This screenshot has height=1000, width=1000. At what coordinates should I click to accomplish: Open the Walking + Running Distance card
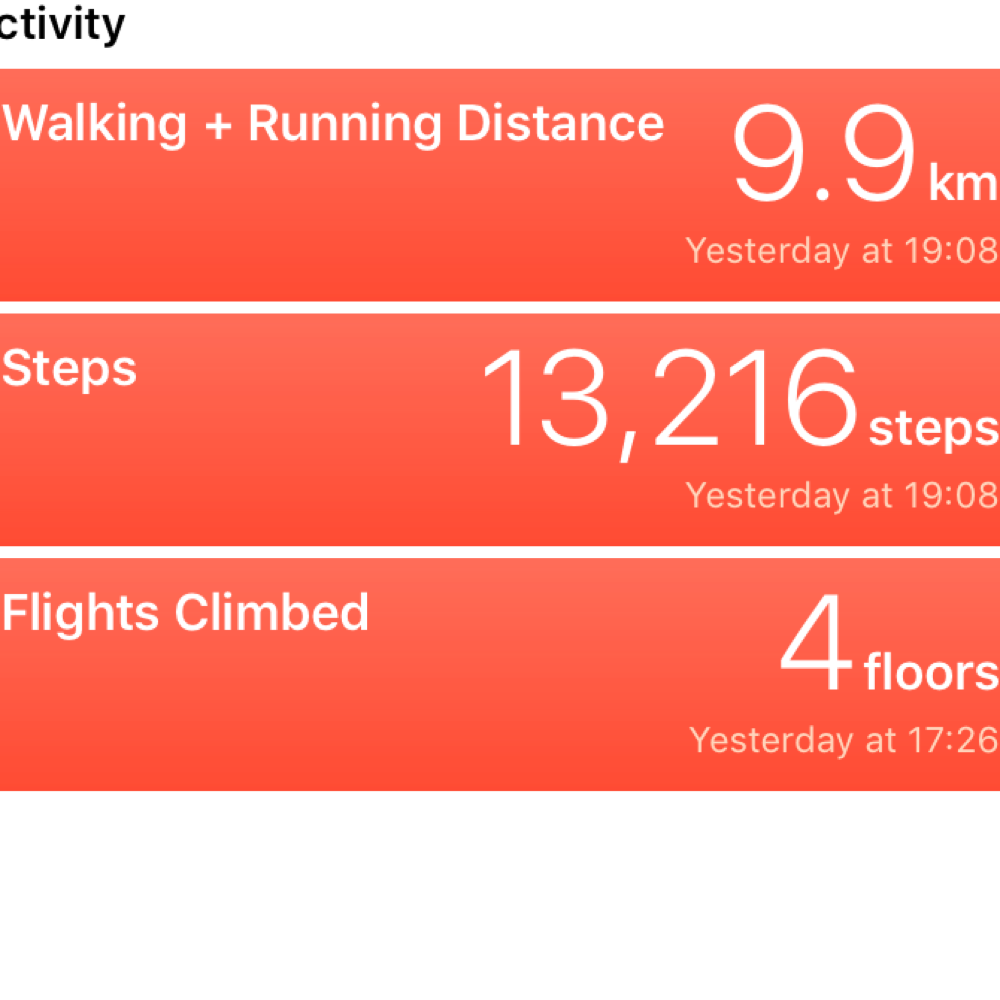pos(500,185)
